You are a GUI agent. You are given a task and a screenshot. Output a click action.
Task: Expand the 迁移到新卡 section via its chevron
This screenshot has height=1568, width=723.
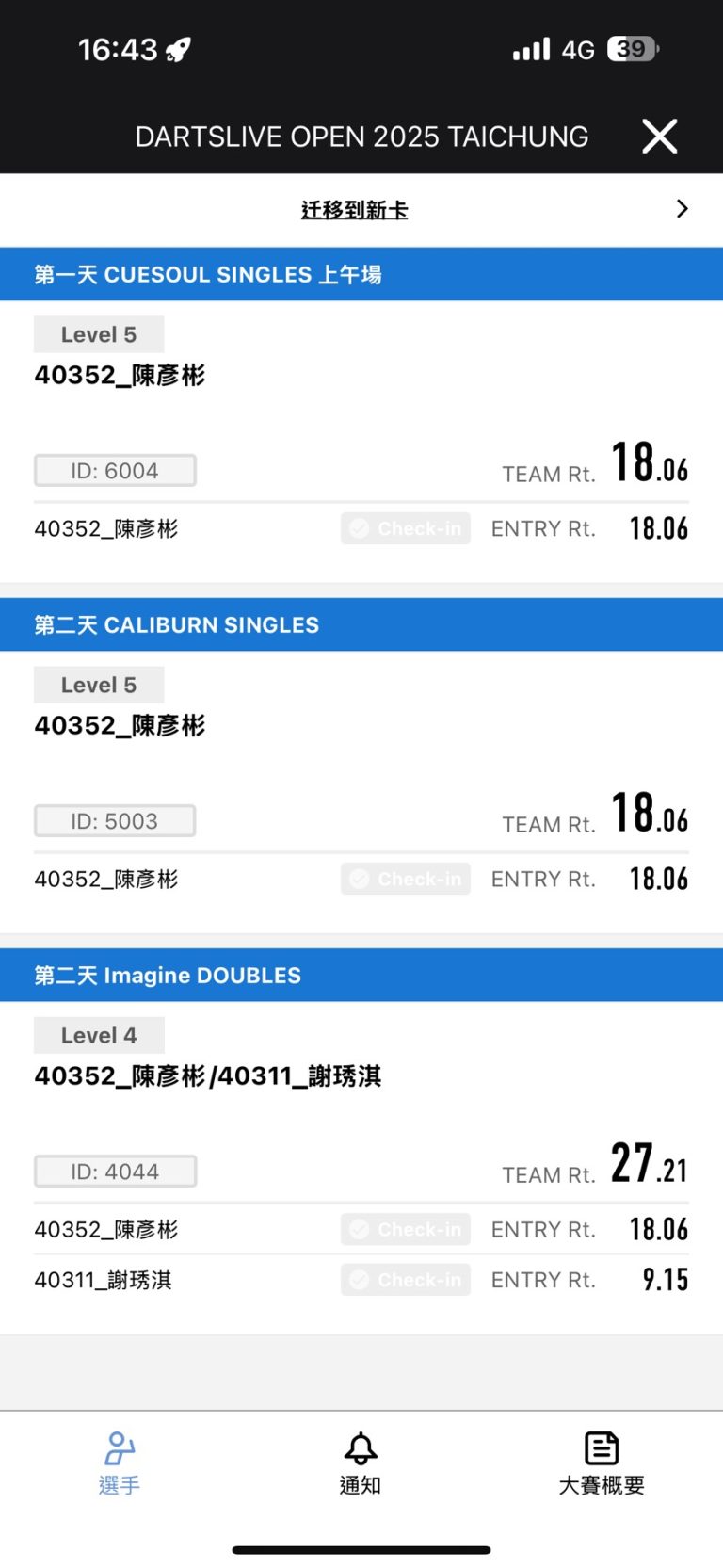tap(683, 208)
